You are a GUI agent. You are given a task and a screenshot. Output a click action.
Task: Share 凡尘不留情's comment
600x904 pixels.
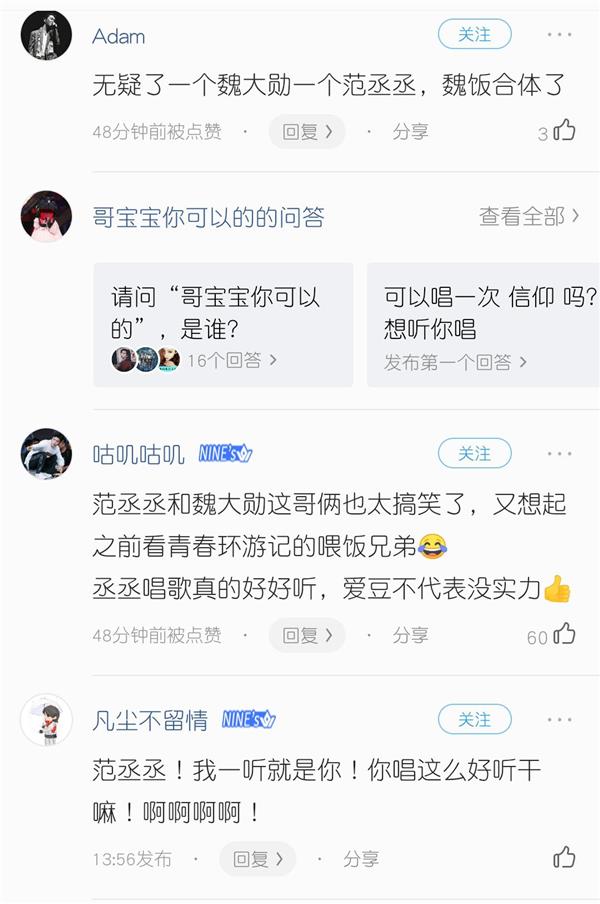361,859
